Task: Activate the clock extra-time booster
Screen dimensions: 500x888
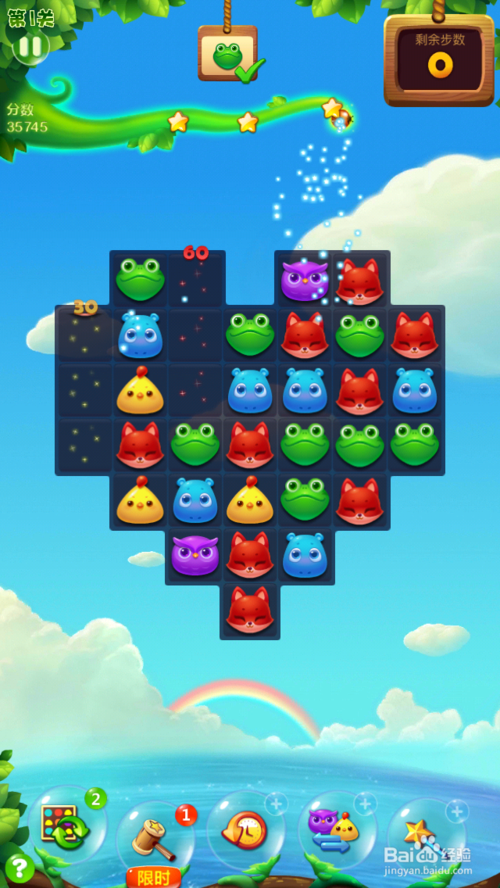Action: (x=246, y=830)
